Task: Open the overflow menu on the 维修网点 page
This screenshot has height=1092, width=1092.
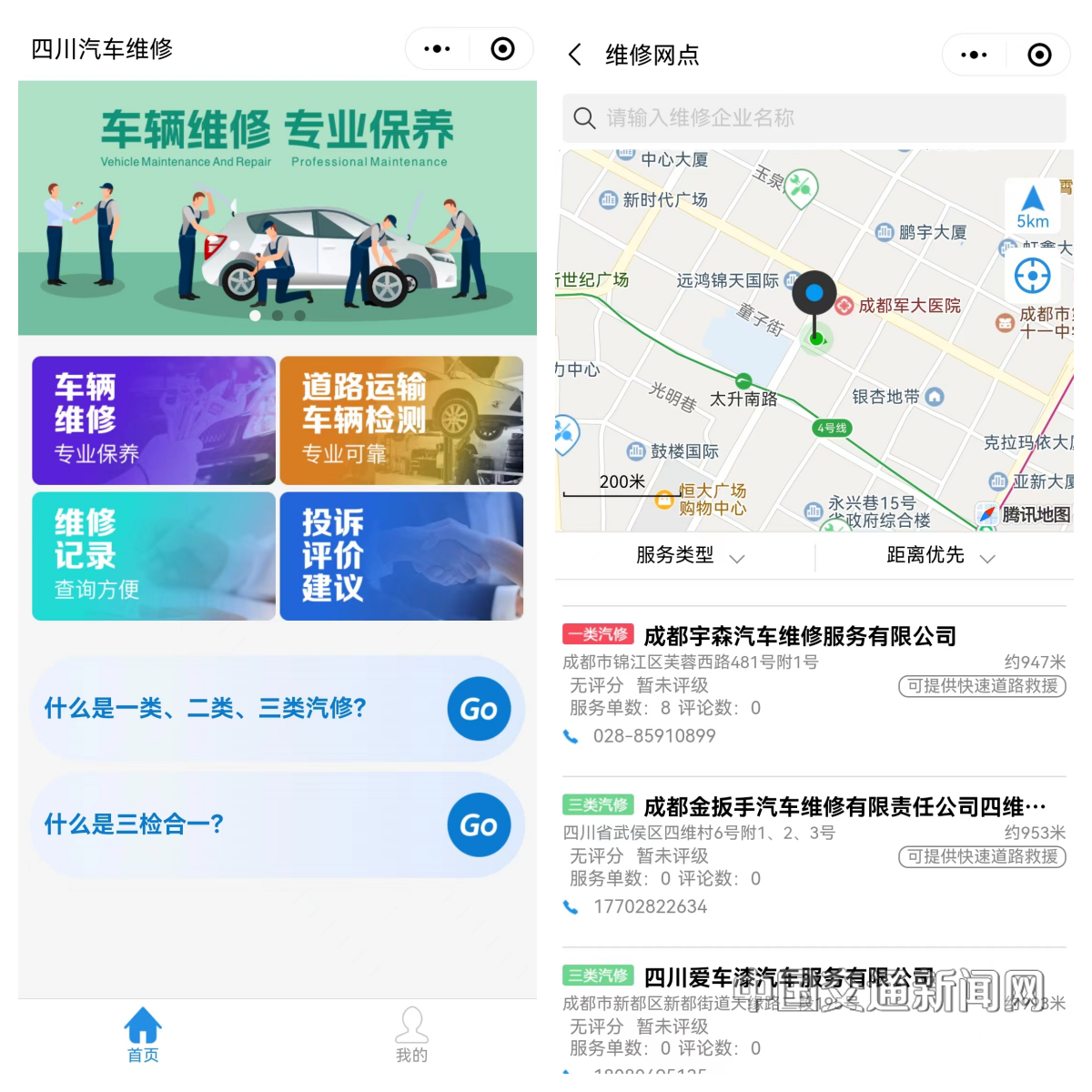Action: pyautogui.click(x=974, y=55)
